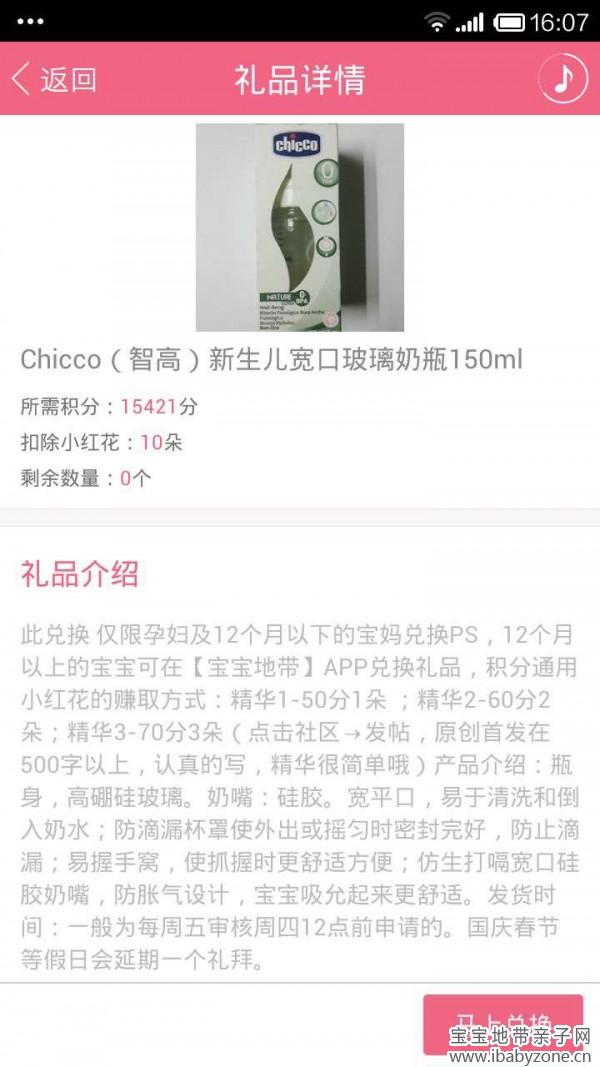Go back using the 返回 button

(x=54, y=79)
